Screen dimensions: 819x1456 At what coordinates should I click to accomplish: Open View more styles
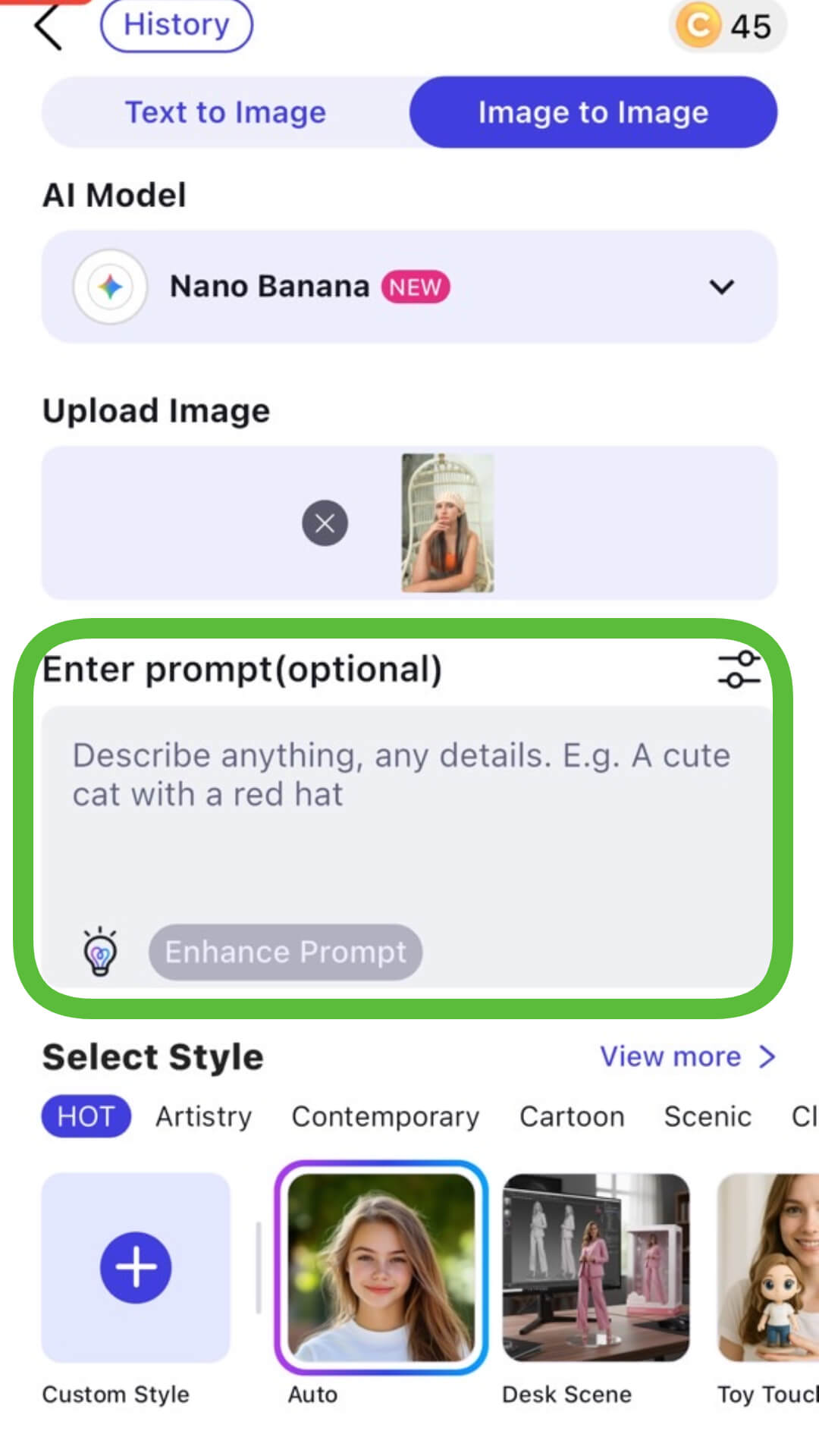[686, 1056]
